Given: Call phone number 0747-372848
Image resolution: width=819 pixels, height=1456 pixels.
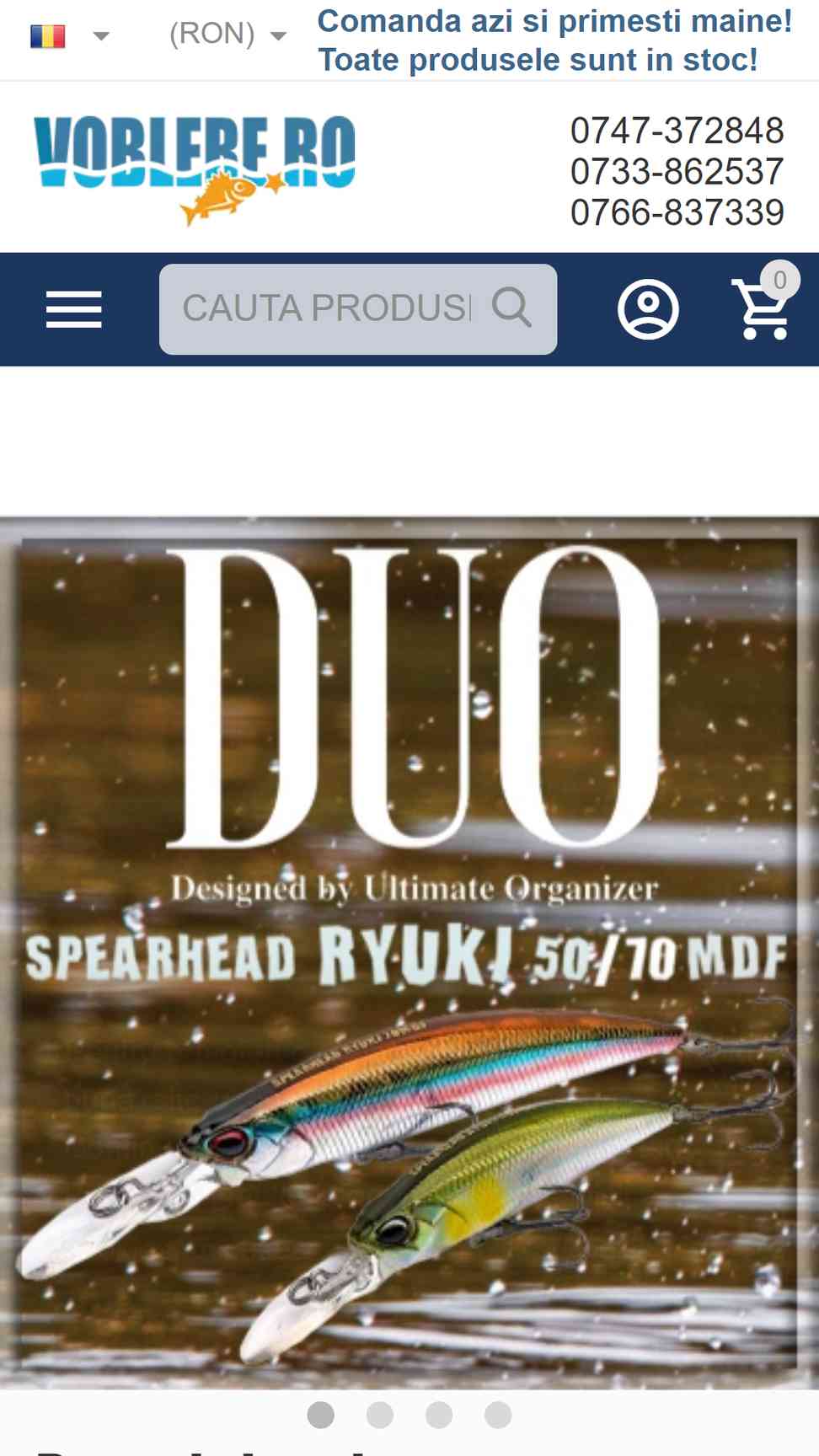Looking at the screenshot, I should pos(677,131).
